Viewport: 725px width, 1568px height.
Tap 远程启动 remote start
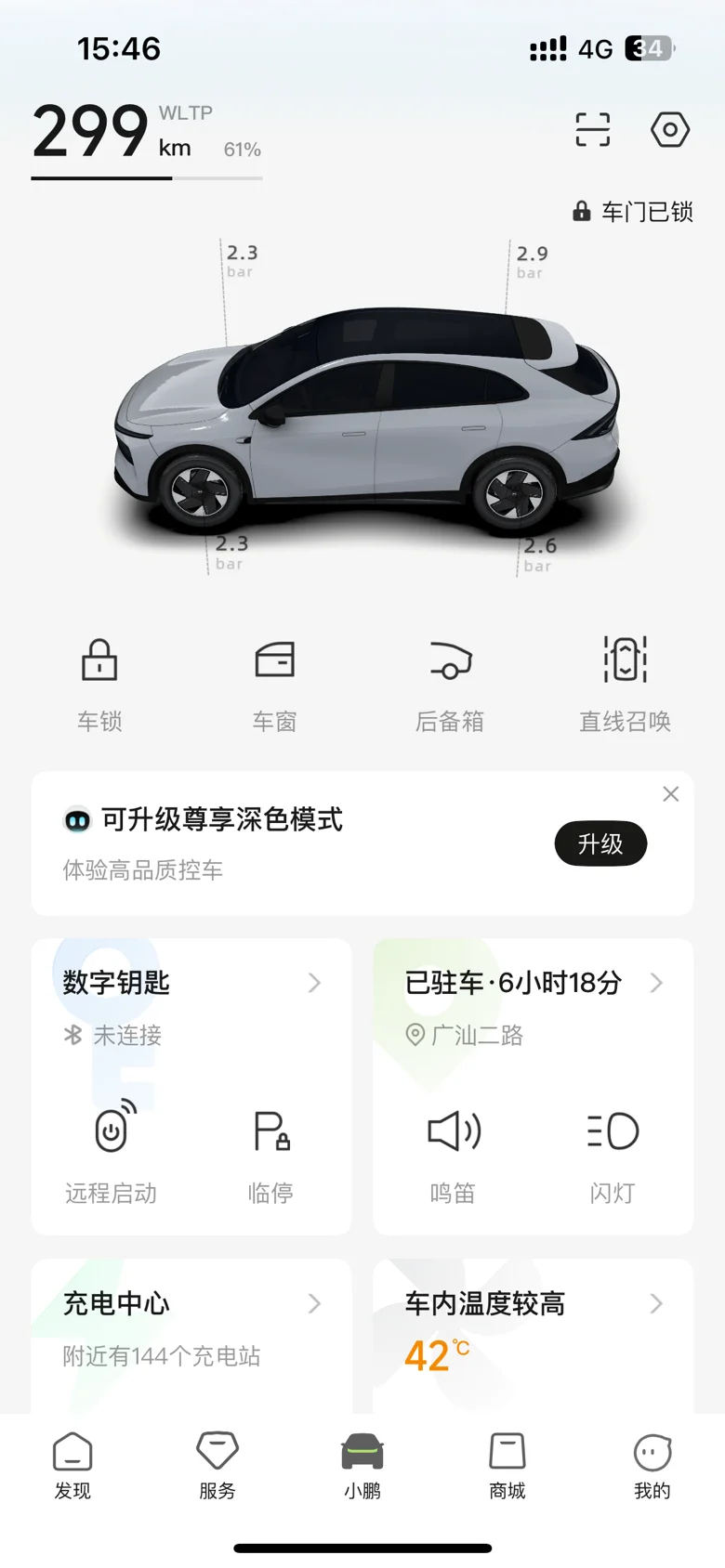(112, 1150)
